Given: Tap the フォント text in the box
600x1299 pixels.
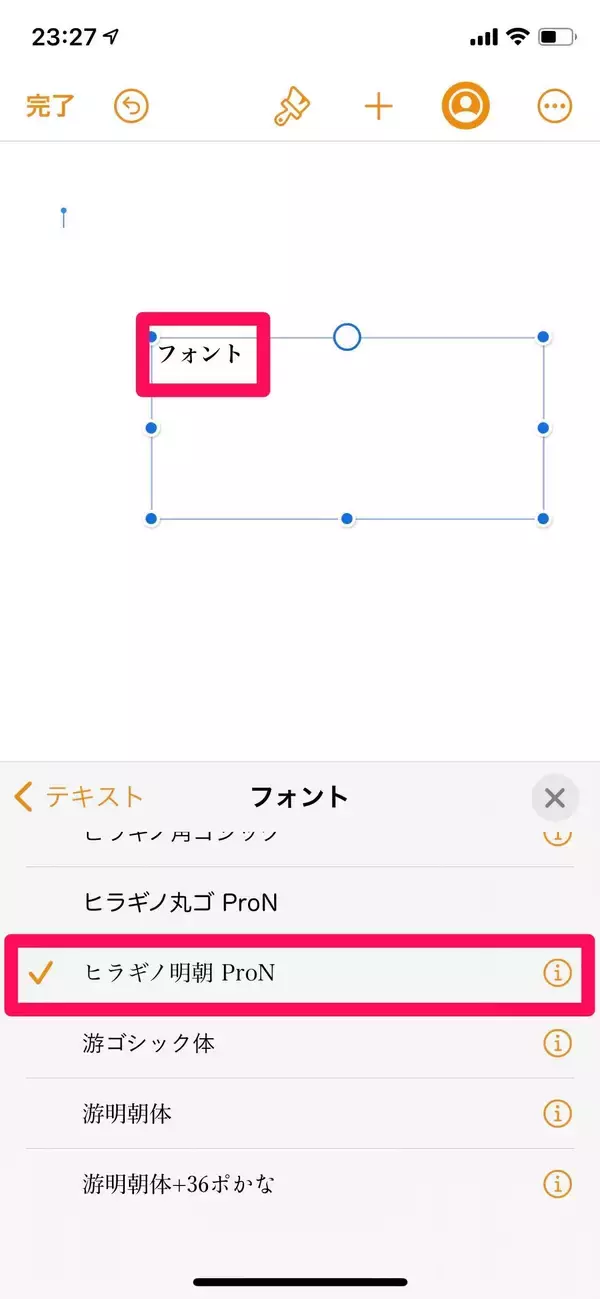Looking at the screenshot, I should point(201,354).
